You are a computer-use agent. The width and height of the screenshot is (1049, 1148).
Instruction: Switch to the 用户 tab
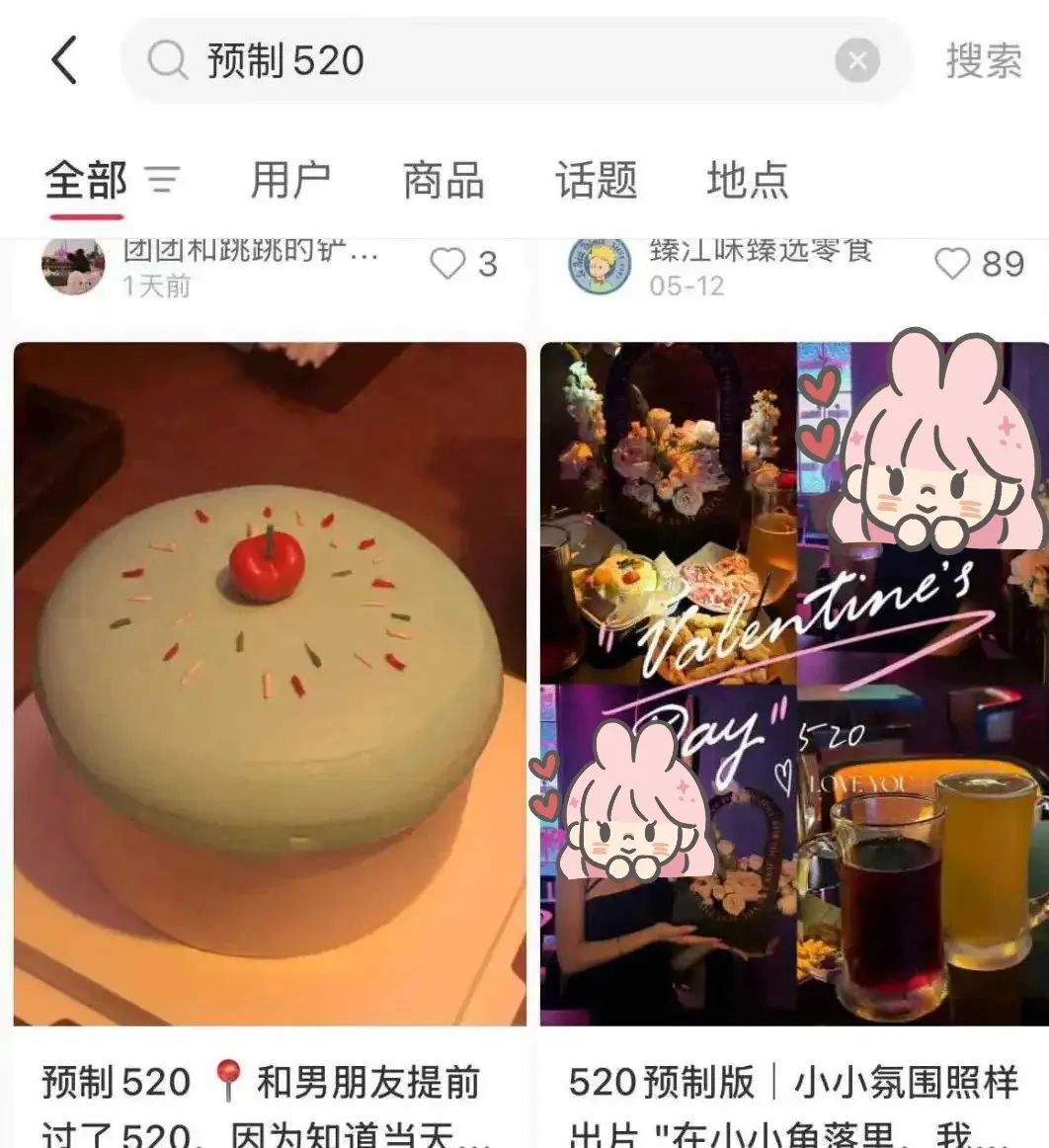click(x=290, y=181)
